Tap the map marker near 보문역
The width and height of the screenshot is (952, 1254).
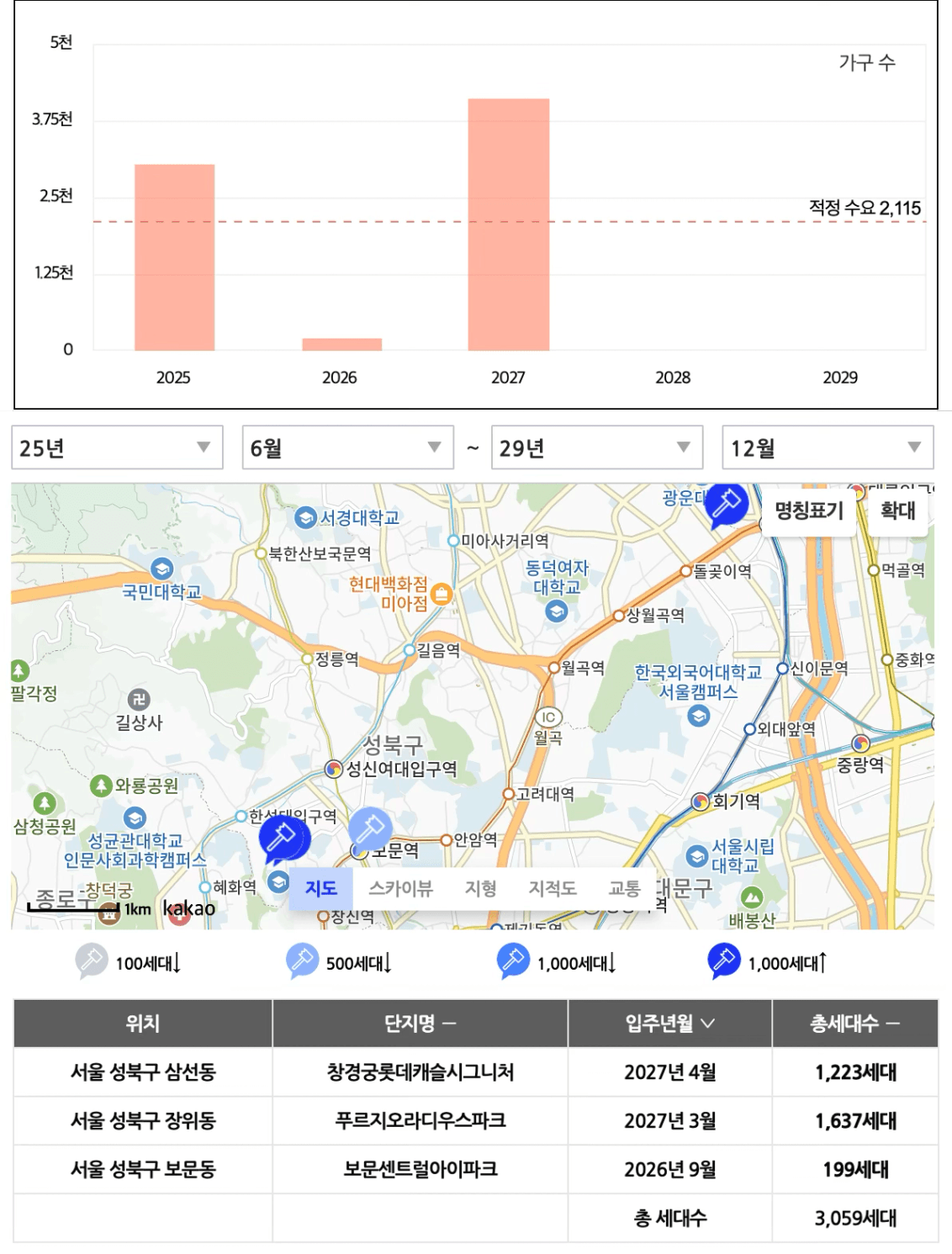(368, 828)
